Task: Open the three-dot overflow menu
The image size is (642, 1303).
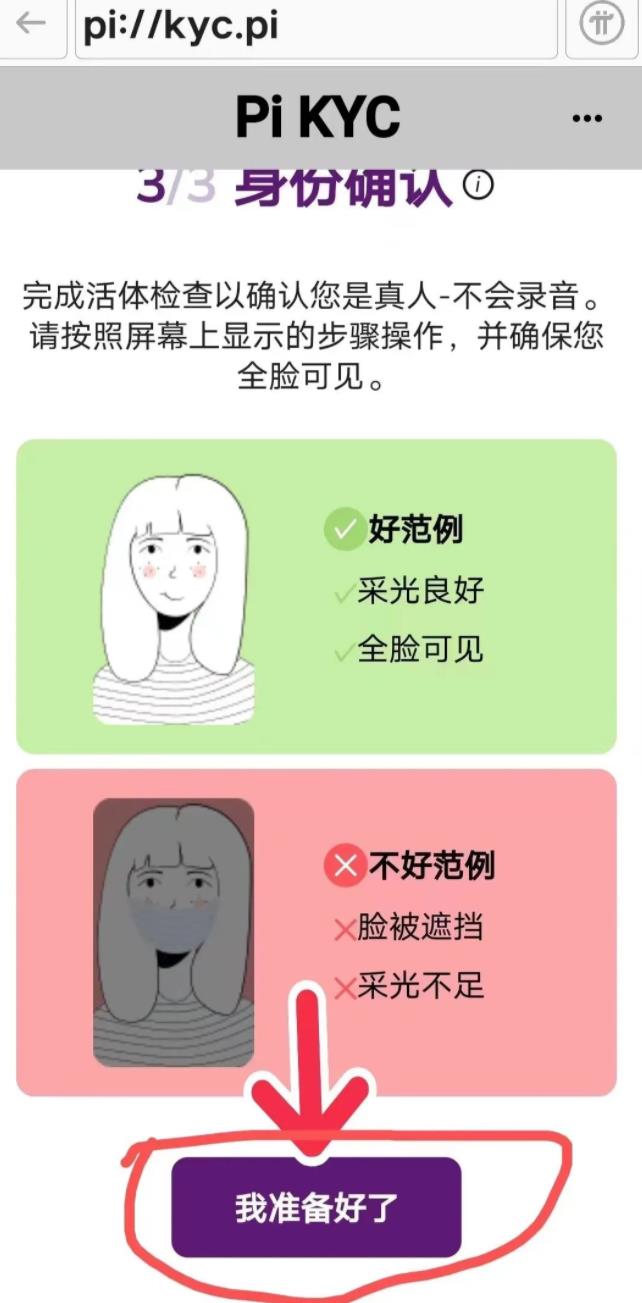Action: [587, 118]
